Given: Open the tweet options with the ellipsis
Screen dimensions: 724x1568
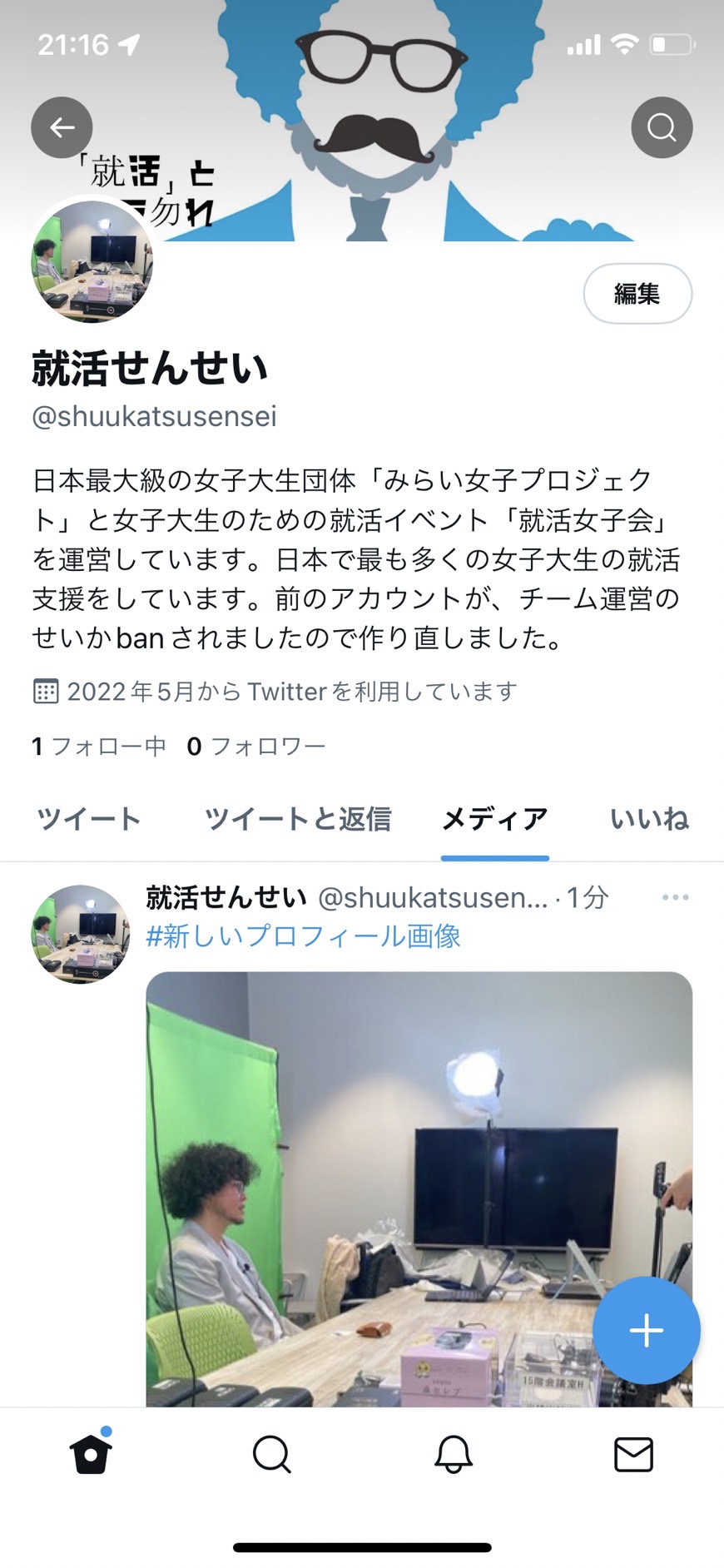Looking at the screenshot, I should pyautogui.click(x=676, y=896).
